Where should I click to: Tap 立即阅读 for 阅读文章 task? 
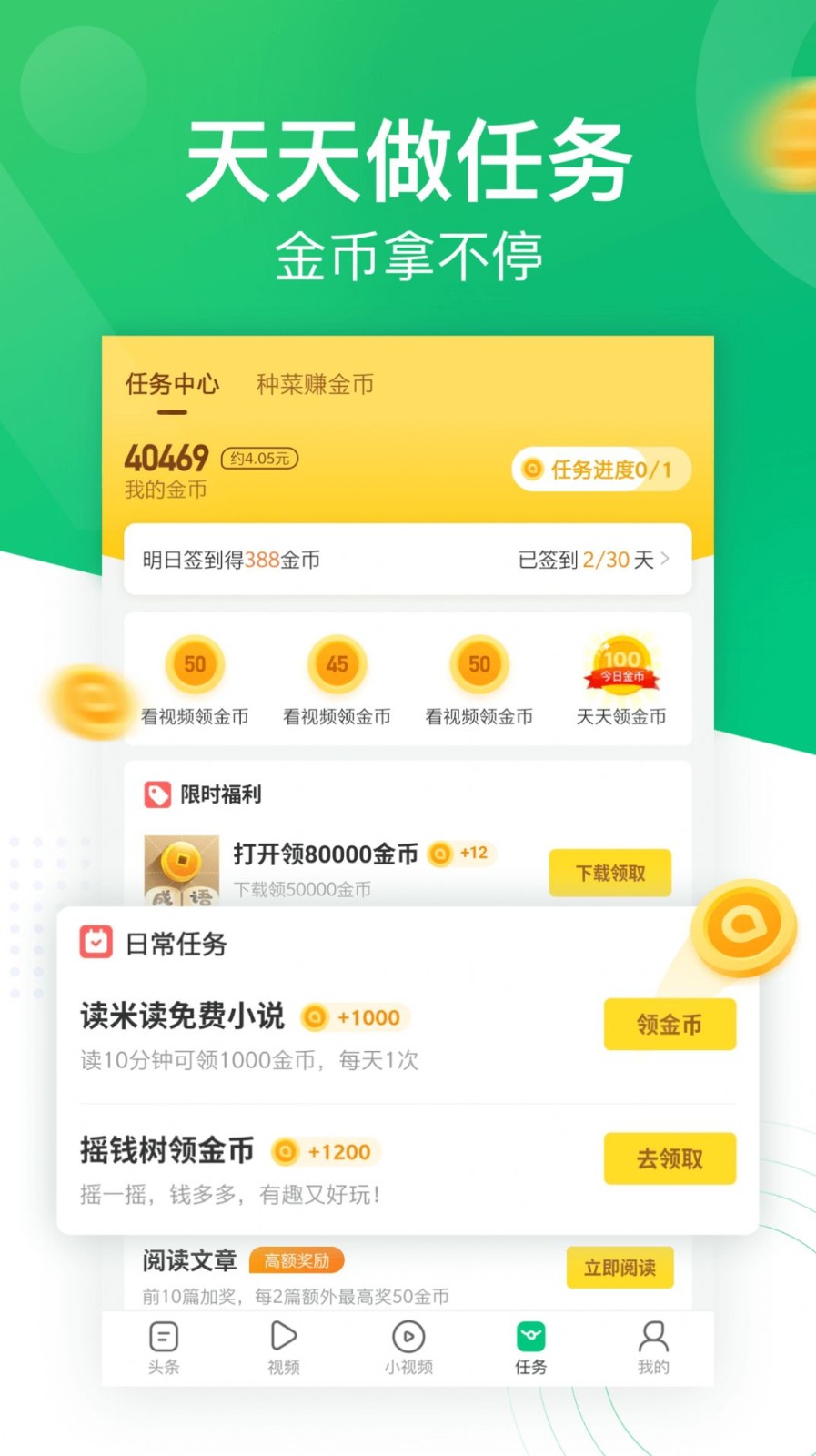[620, 1268]
